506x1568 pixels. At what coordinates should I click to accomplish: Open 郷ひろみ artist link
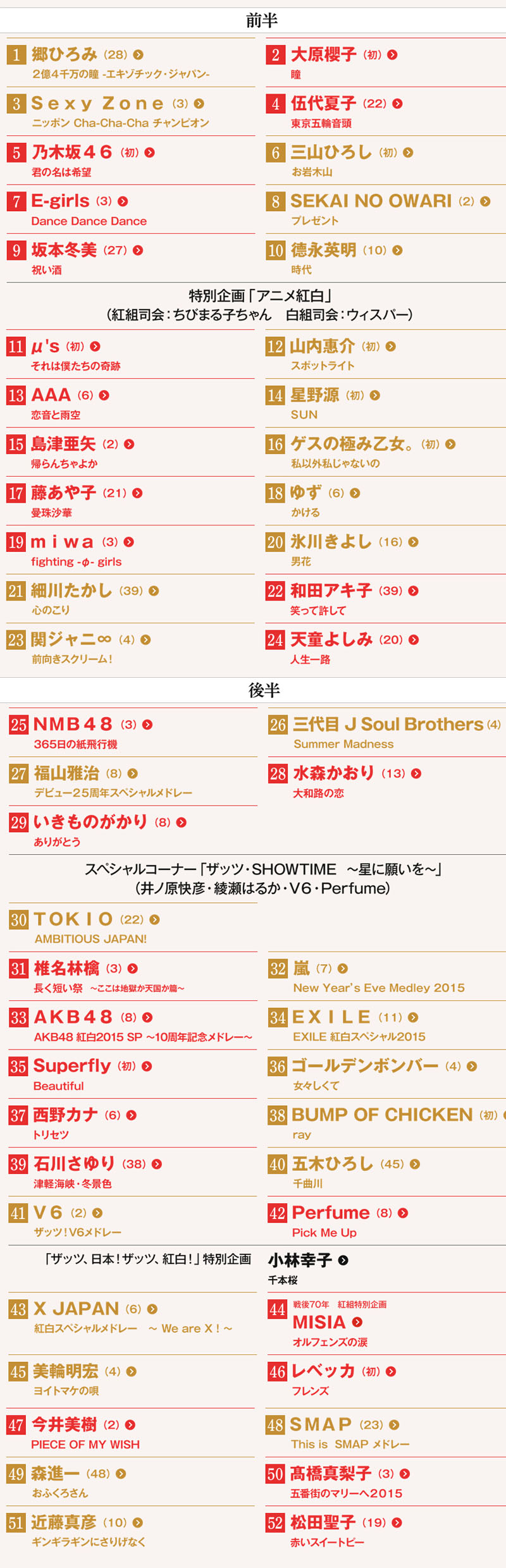pos(65,54)
